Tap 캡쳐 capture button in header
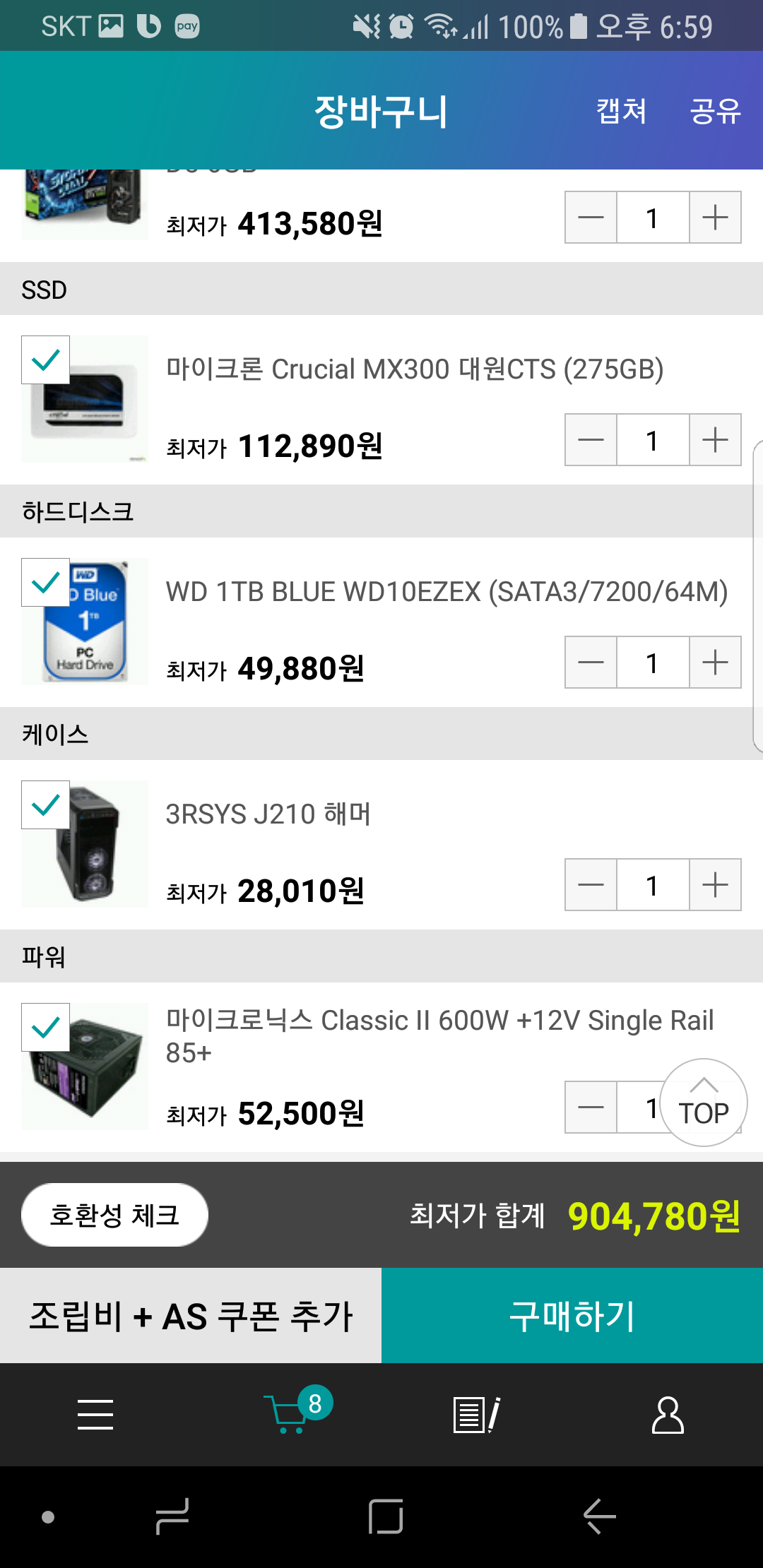This screenshot has height=1568, width=763. [621, 111]
